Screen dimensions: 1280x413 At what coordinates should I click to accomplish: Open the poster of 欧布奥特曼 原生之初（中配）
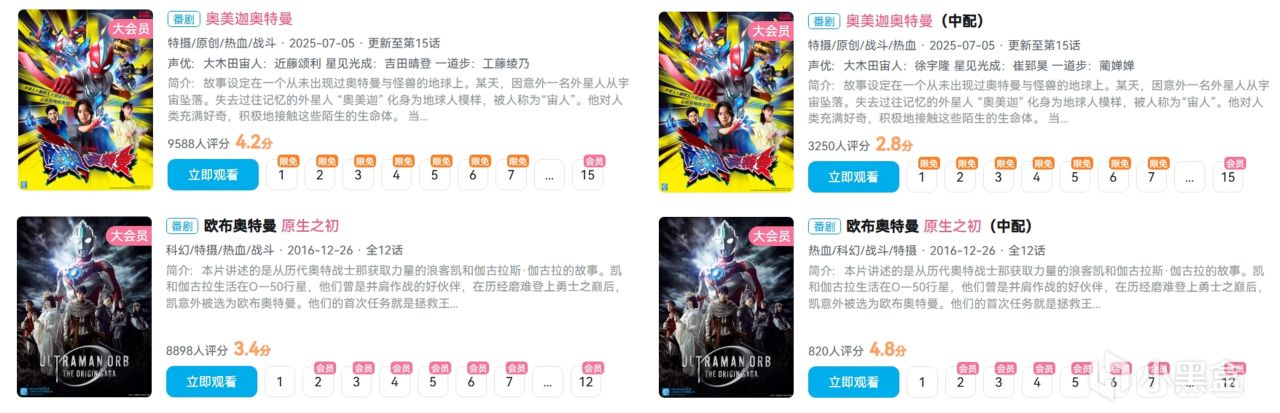point(726,307)
